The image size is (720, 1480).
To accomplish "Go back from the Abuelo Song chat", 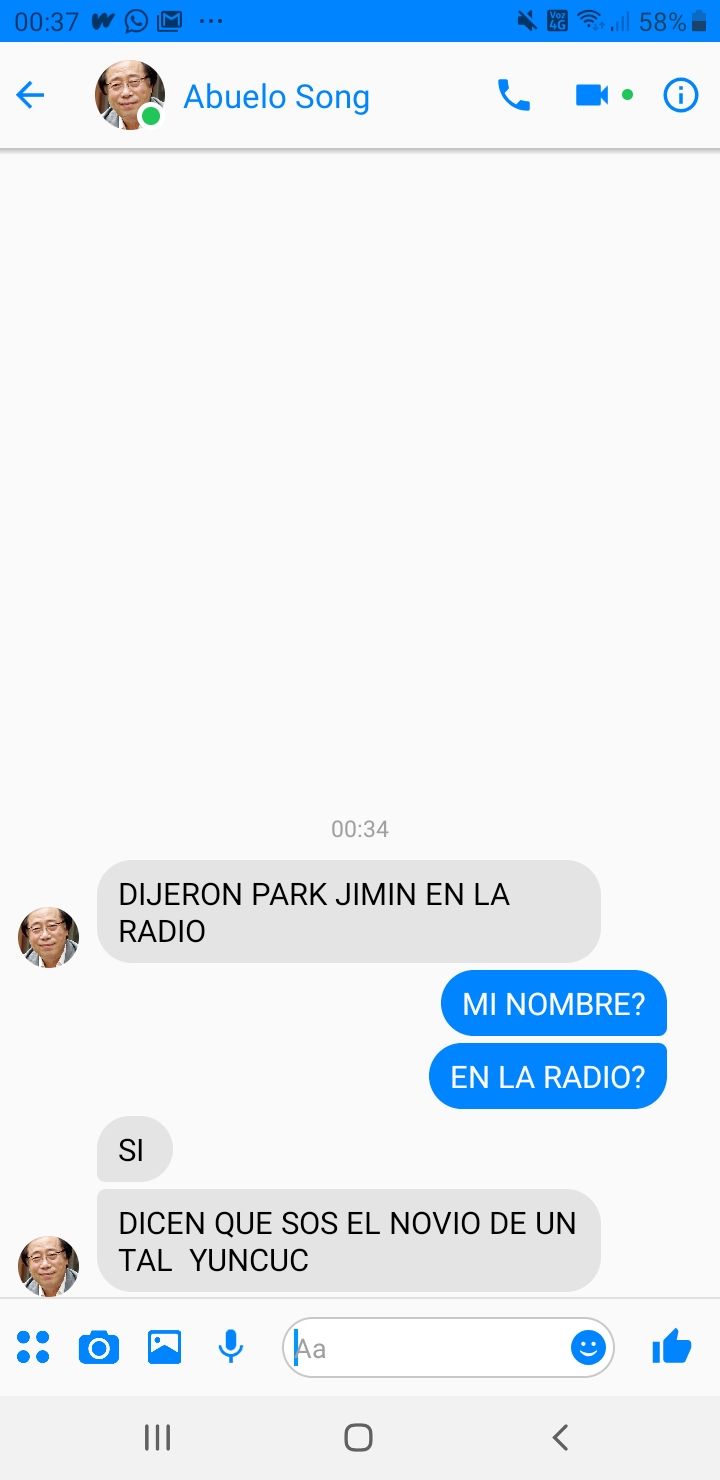I will [x=31, y=96].
